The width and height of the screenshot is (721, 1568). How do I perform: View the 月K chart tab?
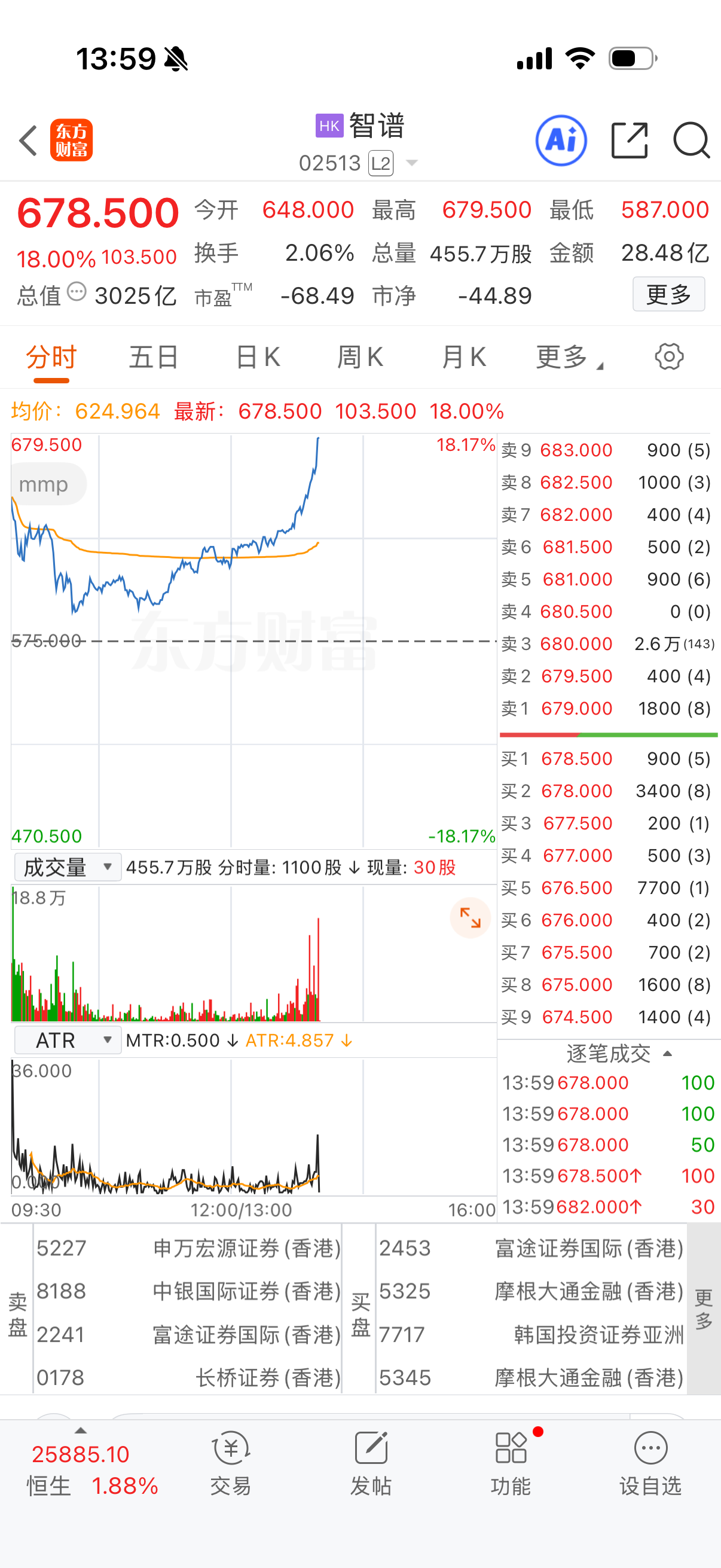point(464,357)
